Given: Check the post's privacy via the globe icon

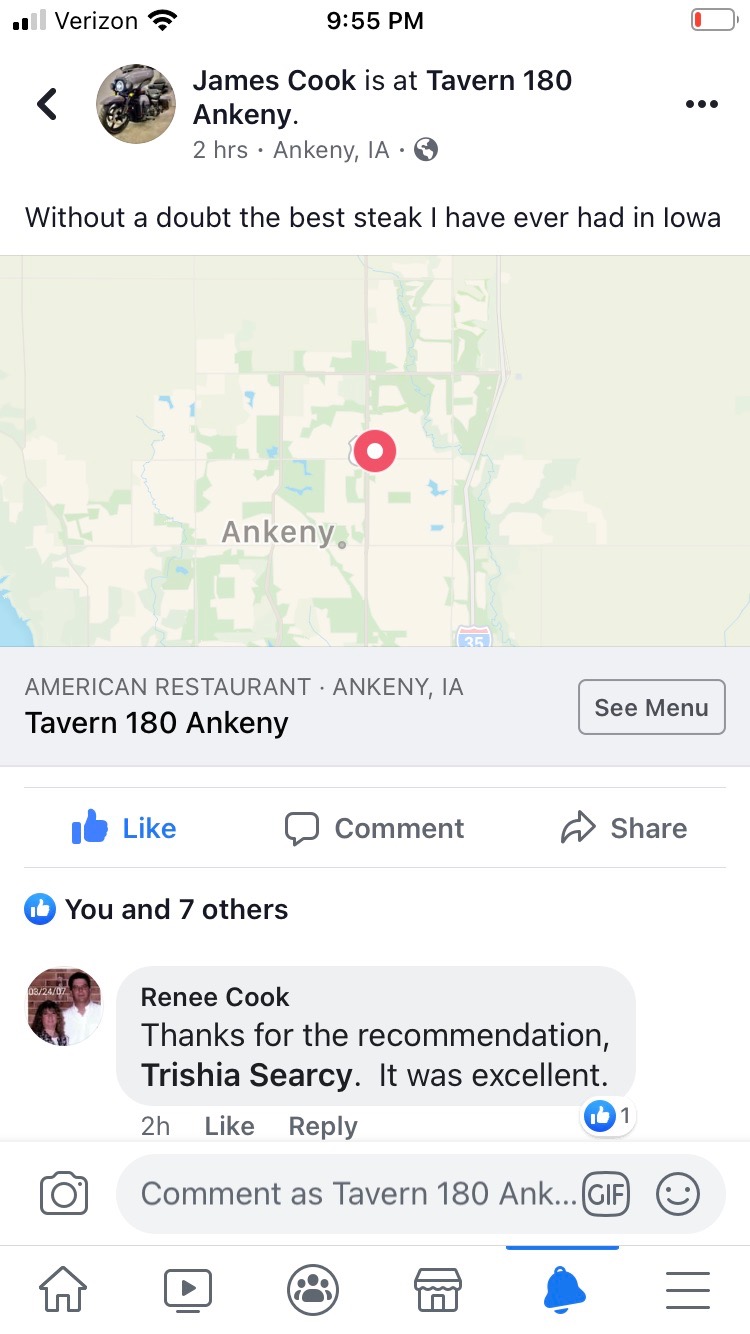Looking at the screenshot, I should click(x=427, y=150).
